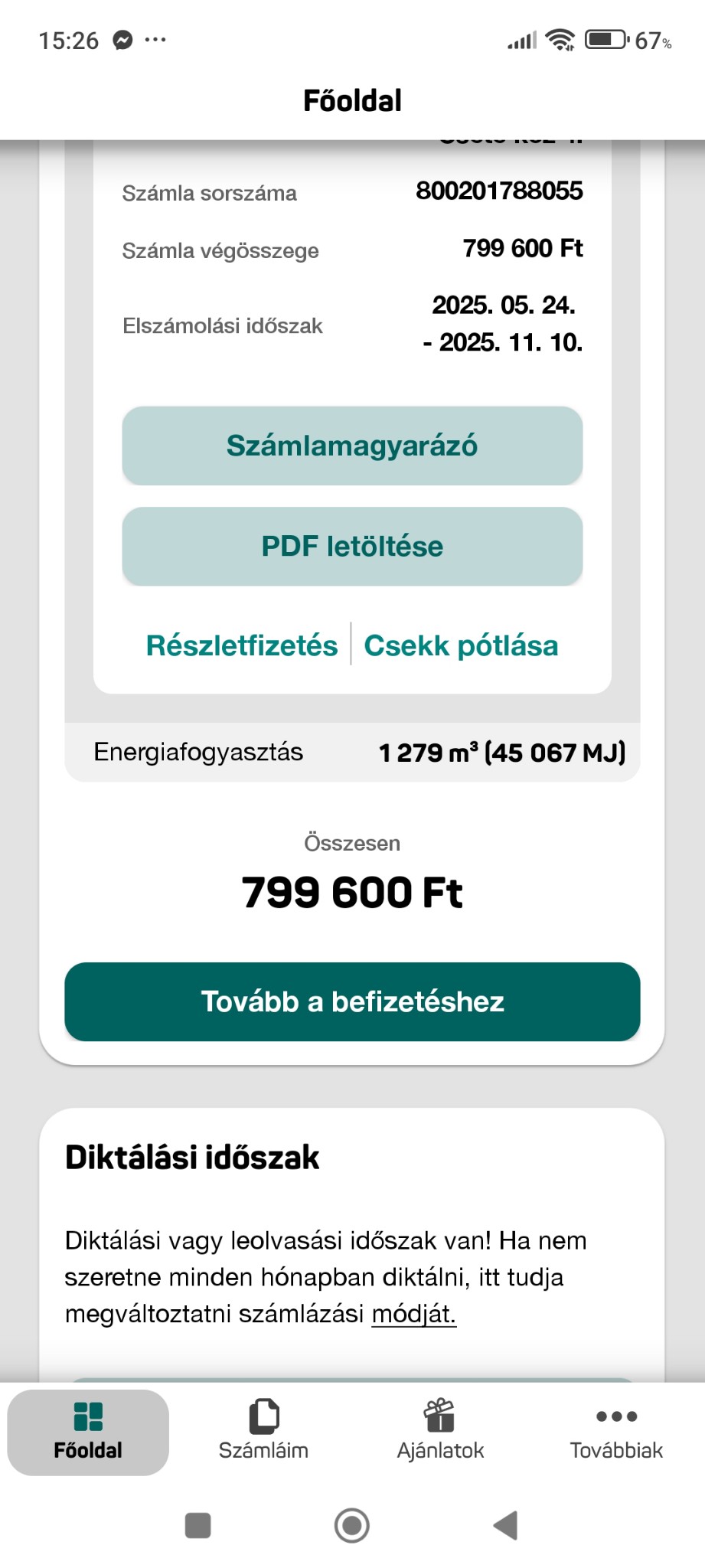Tap the system home button
The image size is (705, 1568).
pyautogui.click(x=352, y=1525)
